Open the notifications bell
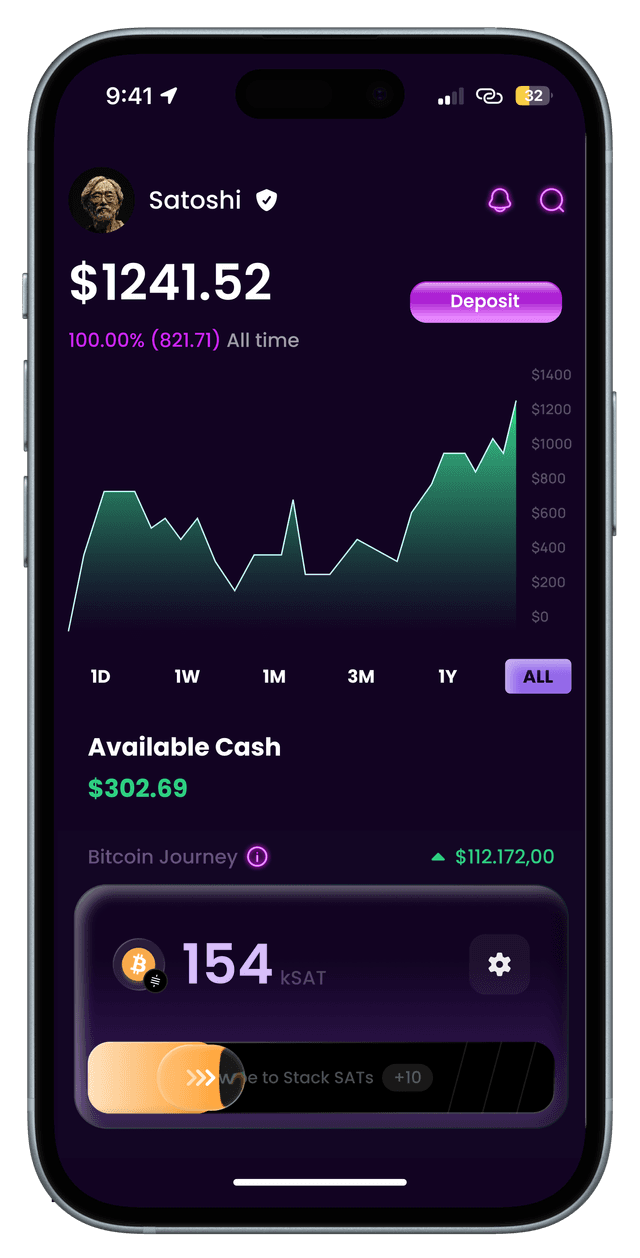Image resolution: width=640 pixels, height=1258 pixels. point(499,200)
